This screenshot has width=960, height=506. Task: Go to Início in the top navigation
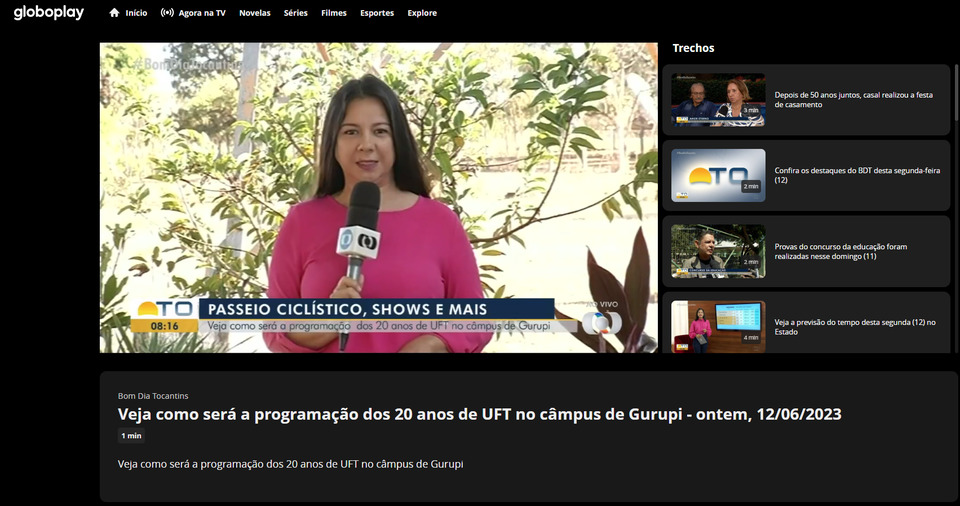click(128, 13)
